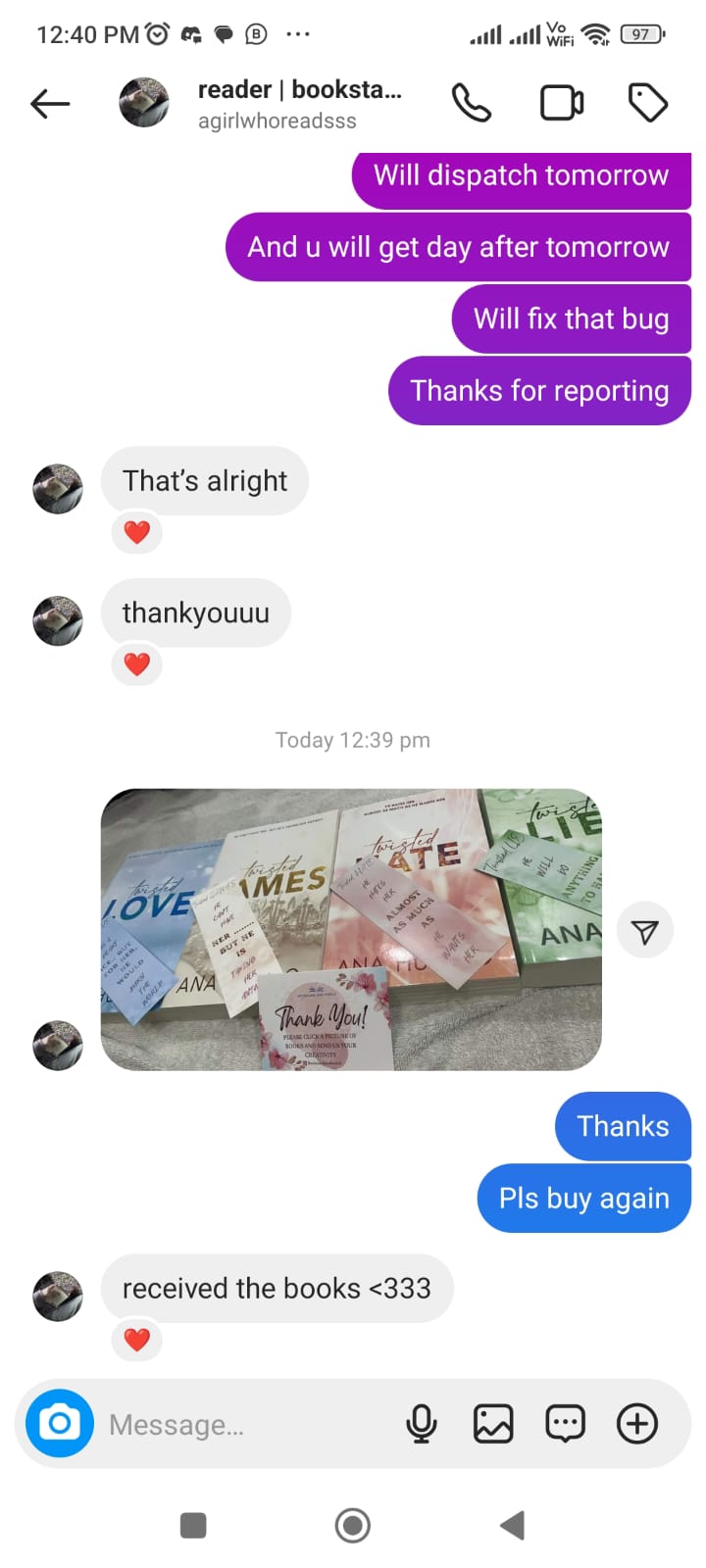Forward the books photo via share icon
The height and width of the screenshot is (1568, 706).
tap(644, 931)
